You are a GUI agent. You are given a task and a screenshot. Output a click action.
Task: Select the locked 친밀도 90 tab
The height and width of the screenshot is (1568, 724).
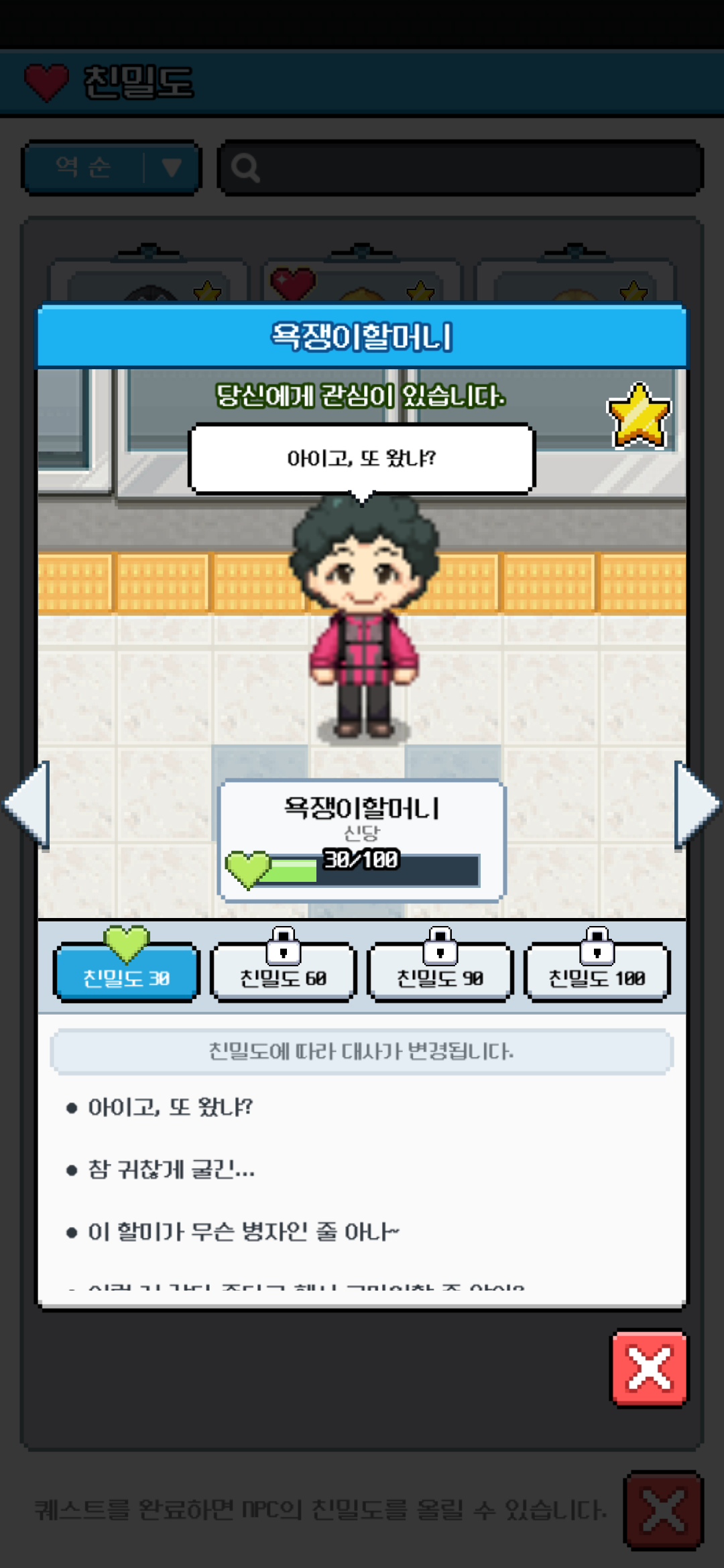(x=440, y=973)
